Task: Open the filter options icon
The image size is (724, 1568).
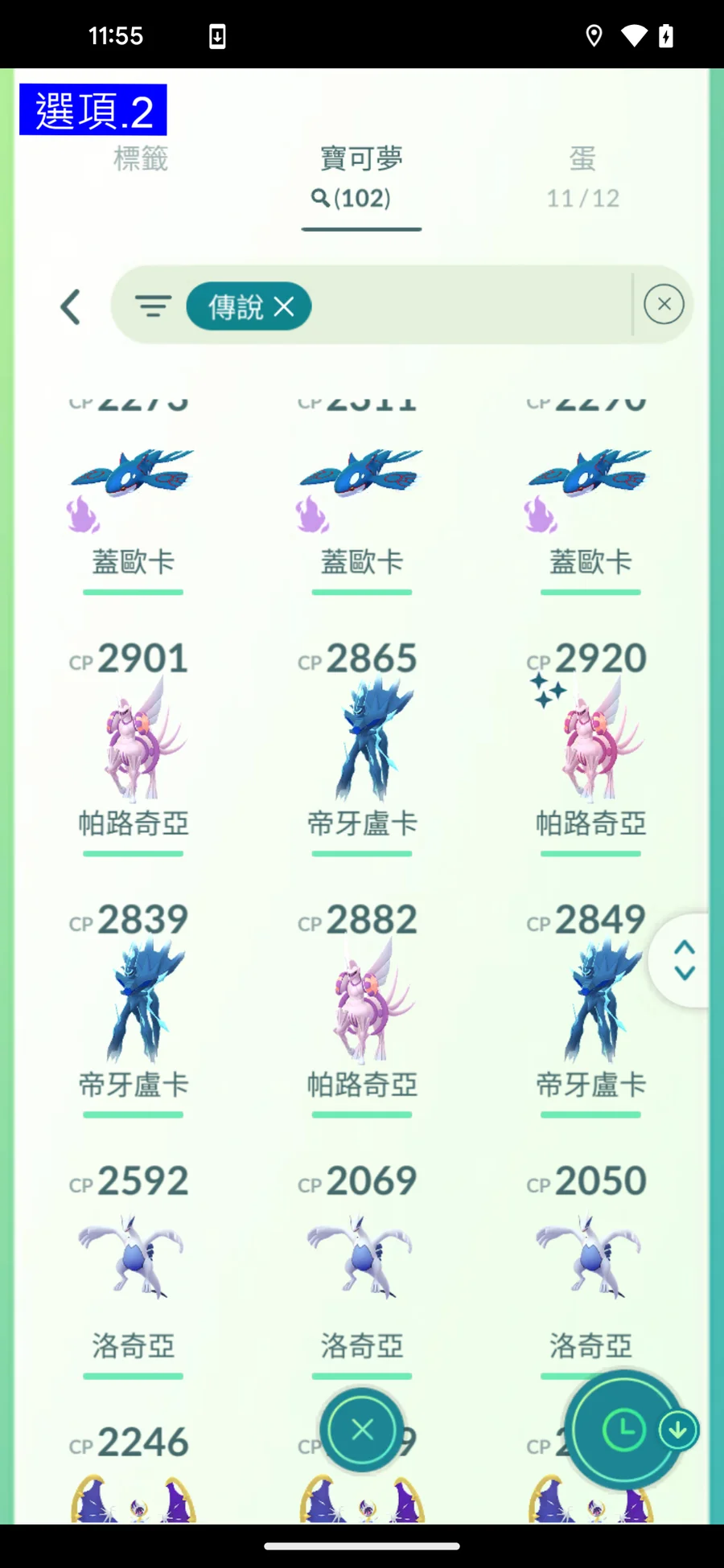Action: pos(153,306)
